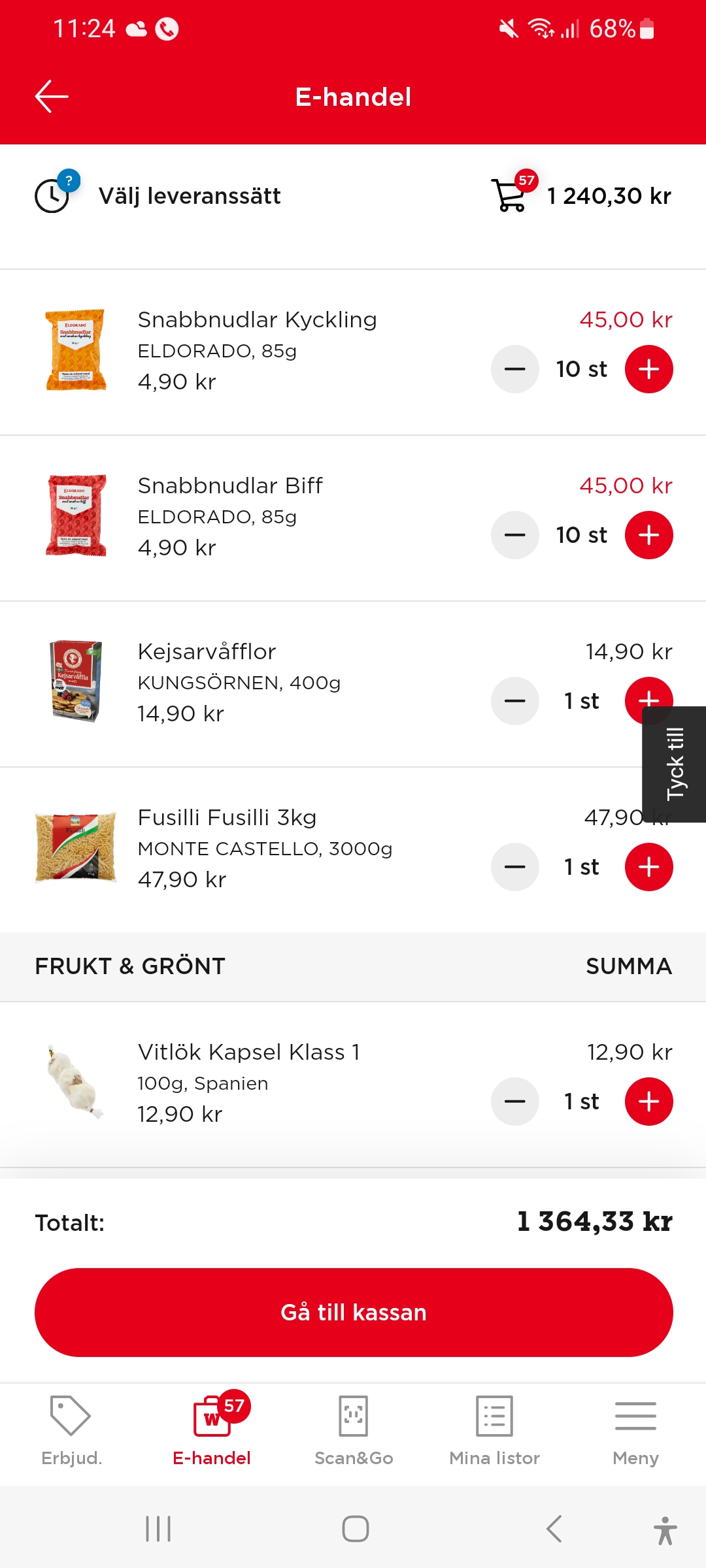The image size is (706, 1568).
Task: Increase Vitlök Kapsel Klass 1 quantity
Action: pyautogui.click(x=648, y=1102)
